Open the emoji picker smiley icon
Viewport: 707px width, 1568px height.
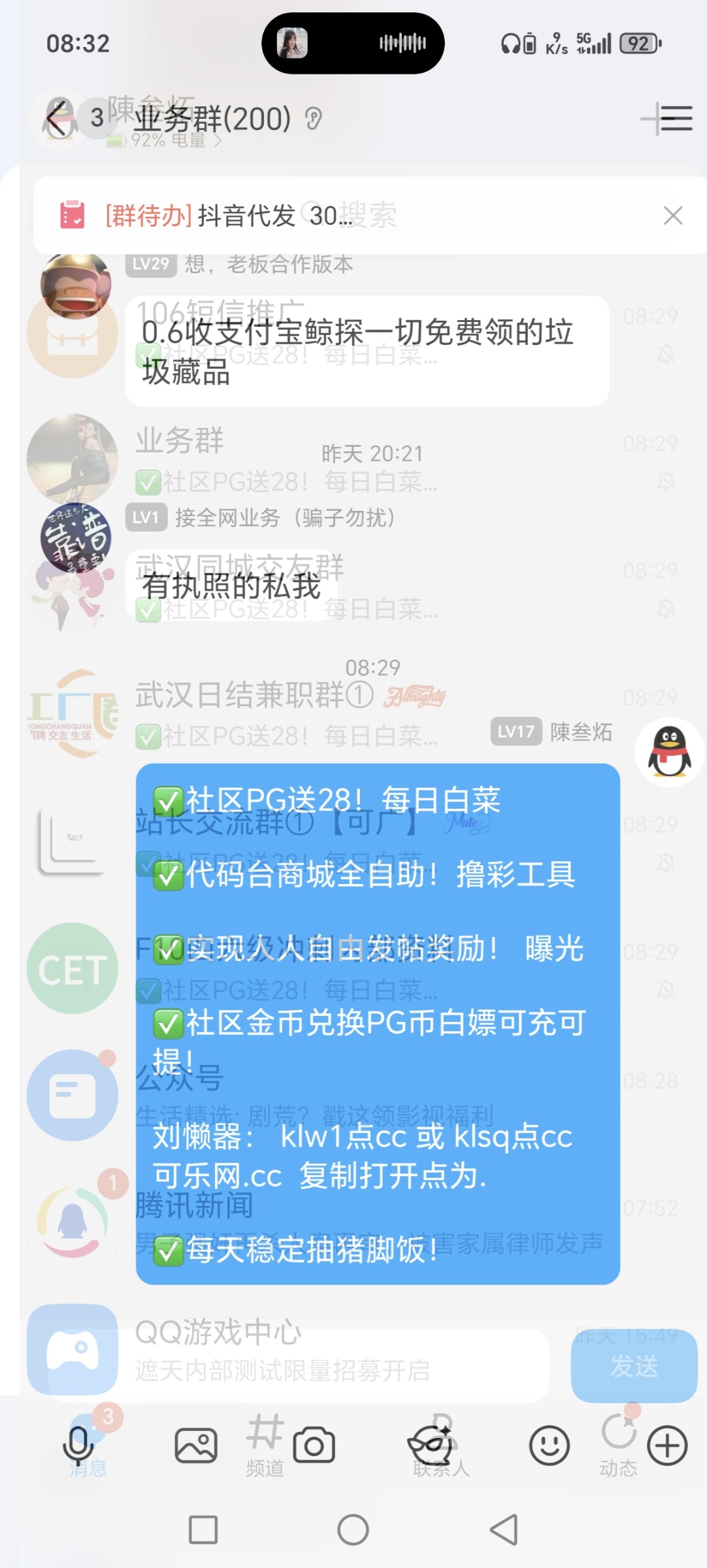coord(550,1444)
